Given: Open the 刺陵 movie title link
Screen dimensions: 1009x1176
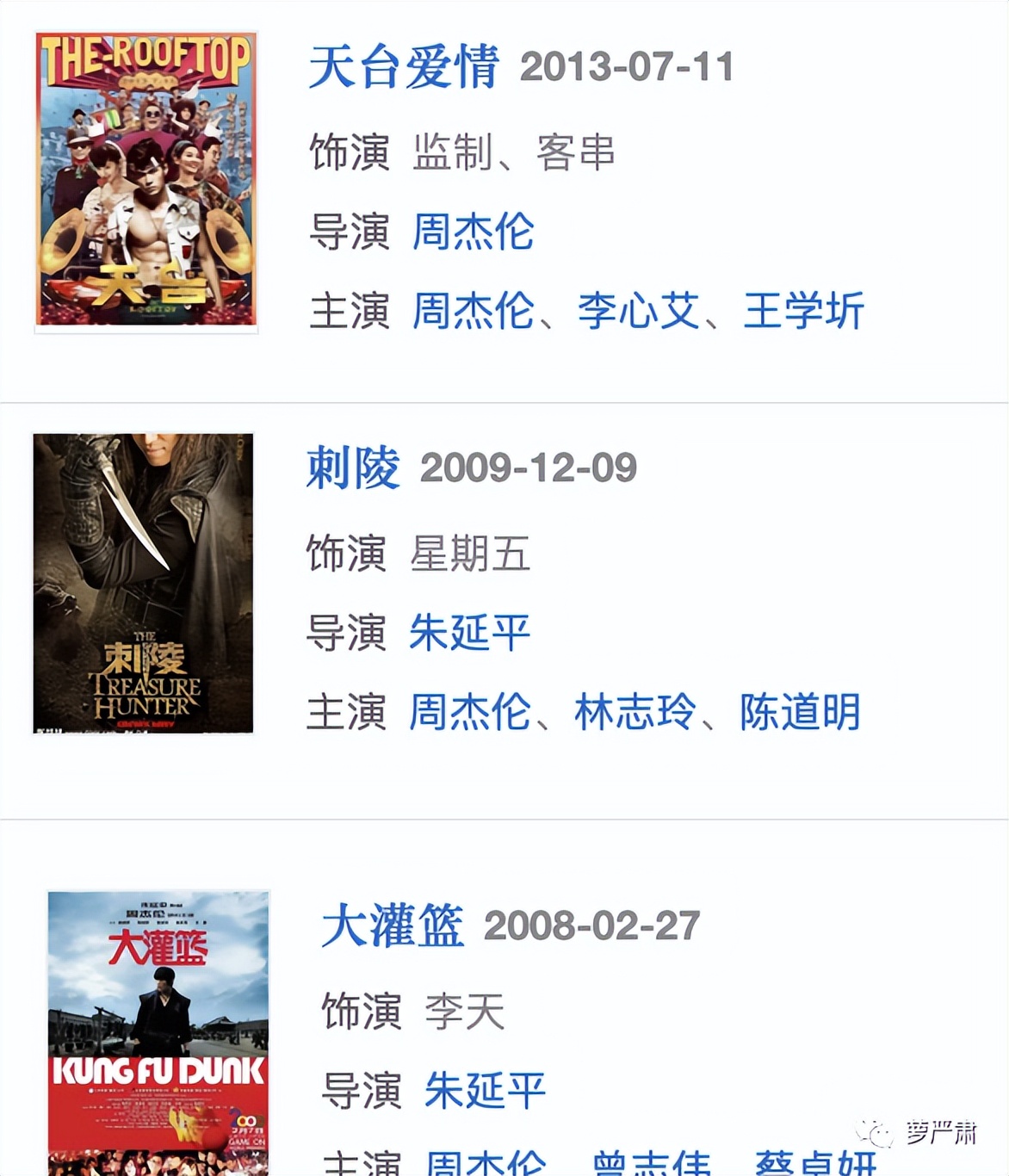Looking at the screenshot, I should (x=353, y=467).
